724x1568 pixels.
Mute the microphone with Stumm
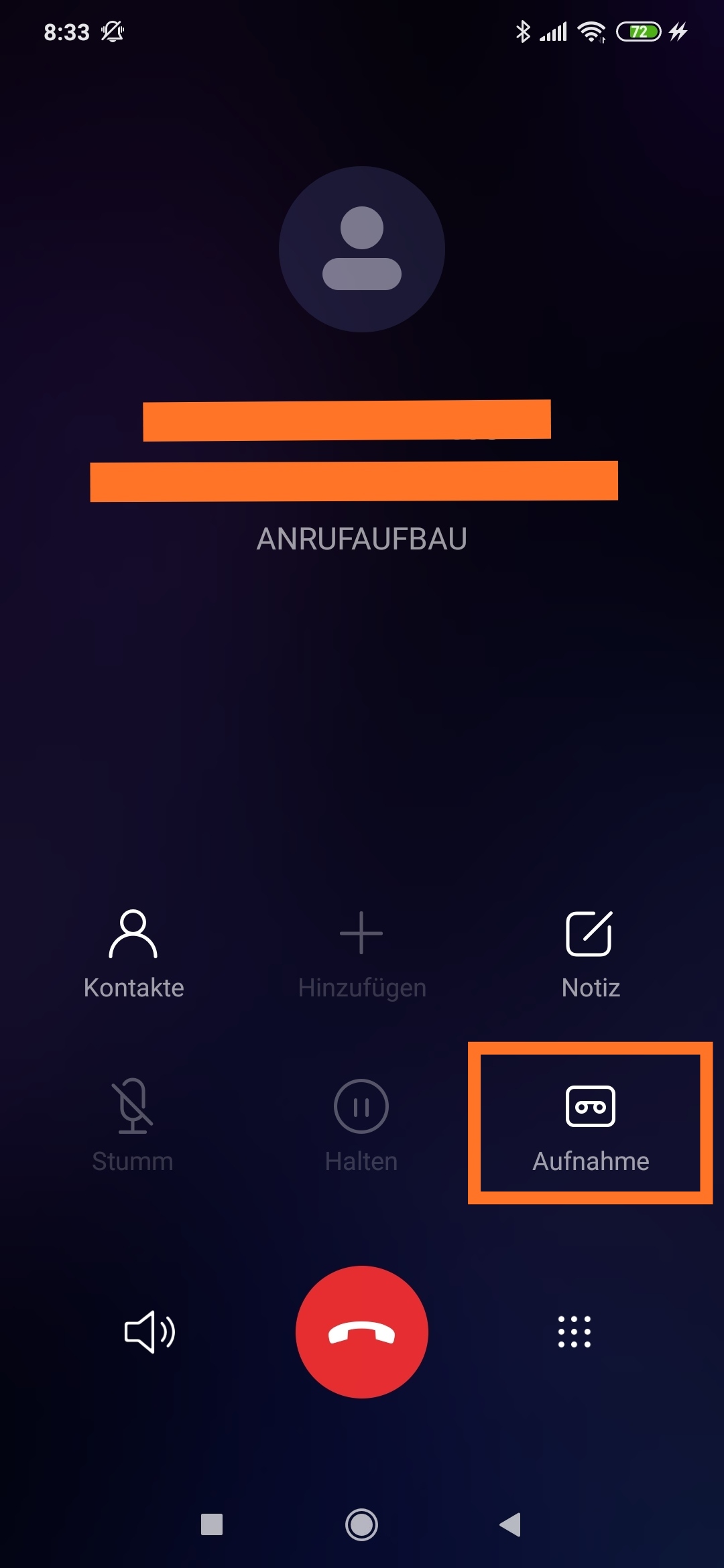pyautogui.click(x=133, y=1126)
